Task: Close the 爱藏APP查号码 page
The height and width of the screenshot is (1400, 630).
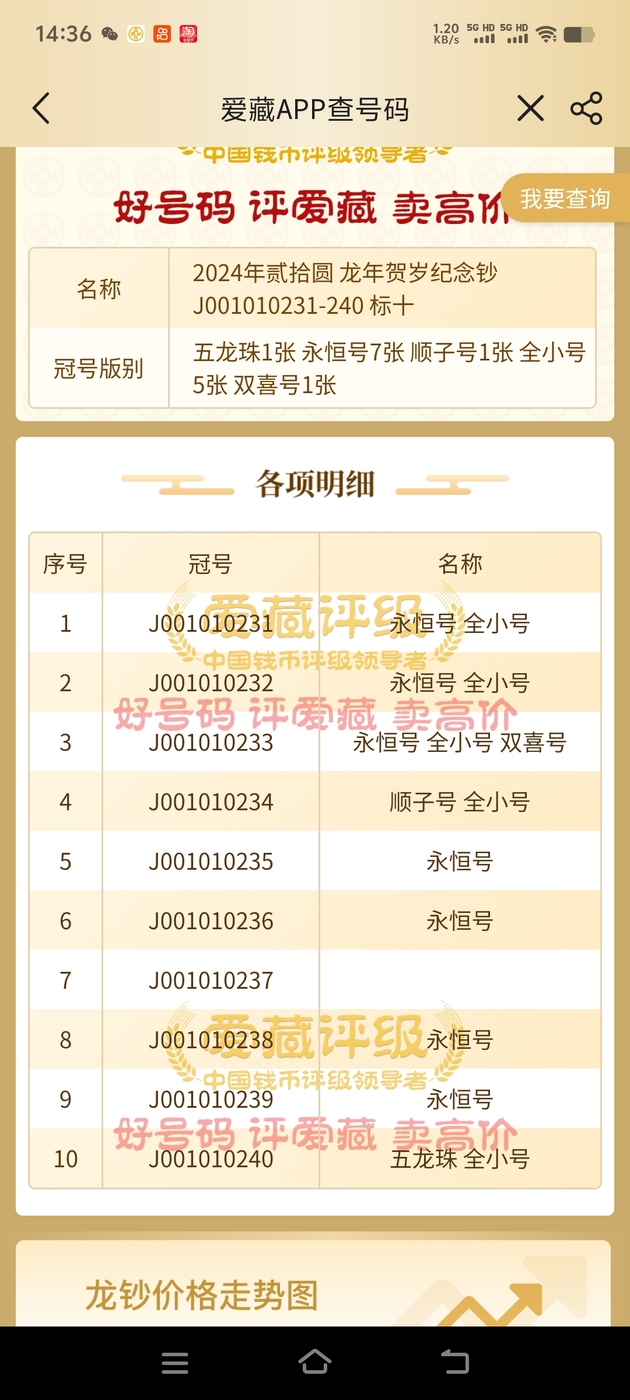Action: pyautogui.click(x=530, y=108)
